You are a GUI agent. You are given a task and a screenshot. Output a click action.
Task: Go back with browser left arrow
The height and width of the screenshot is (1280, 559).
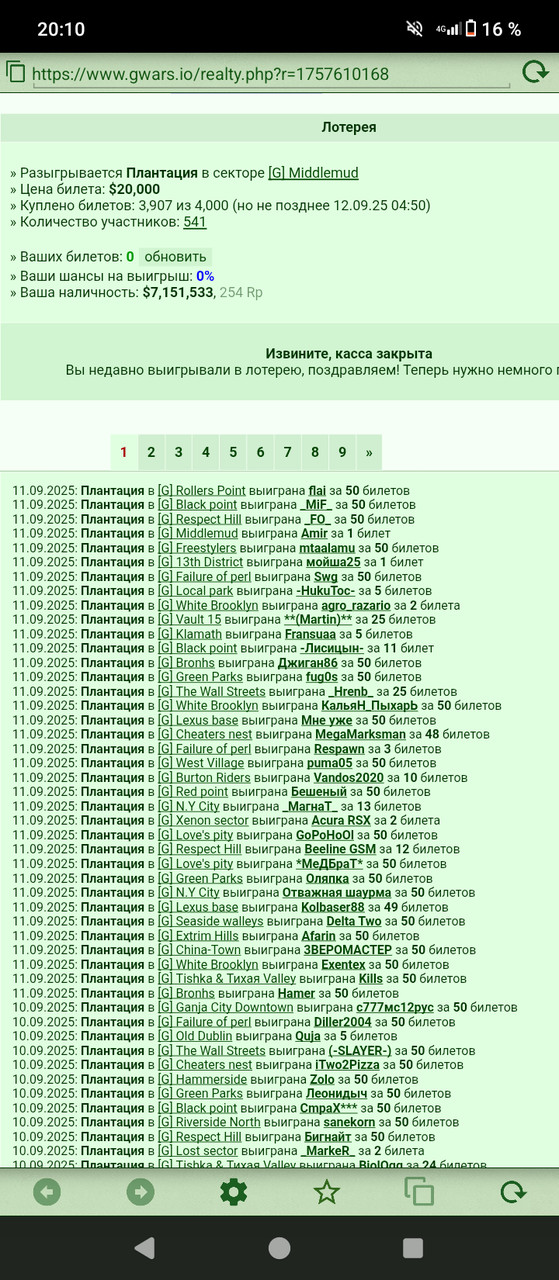(x=47, y=1192)
